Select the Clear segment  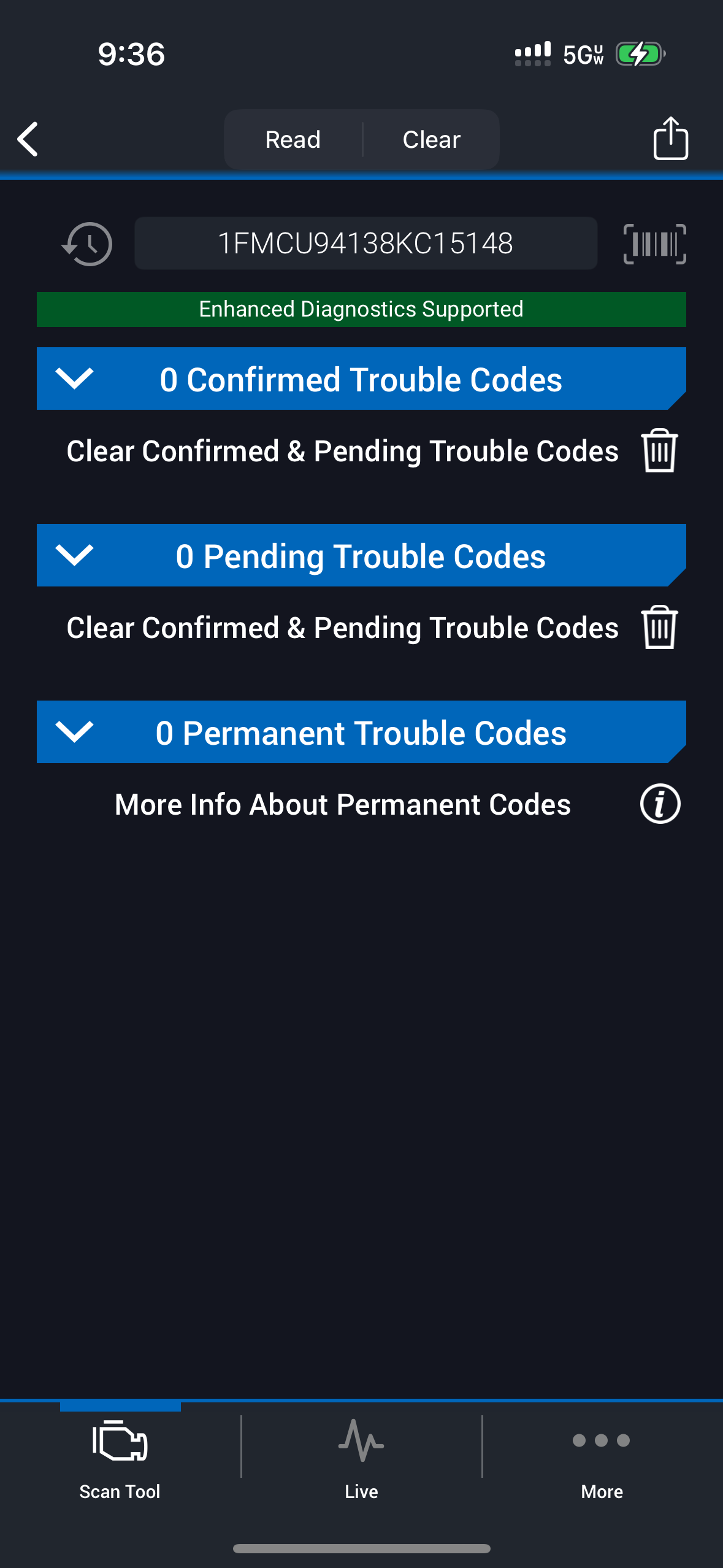coord(431,139)
